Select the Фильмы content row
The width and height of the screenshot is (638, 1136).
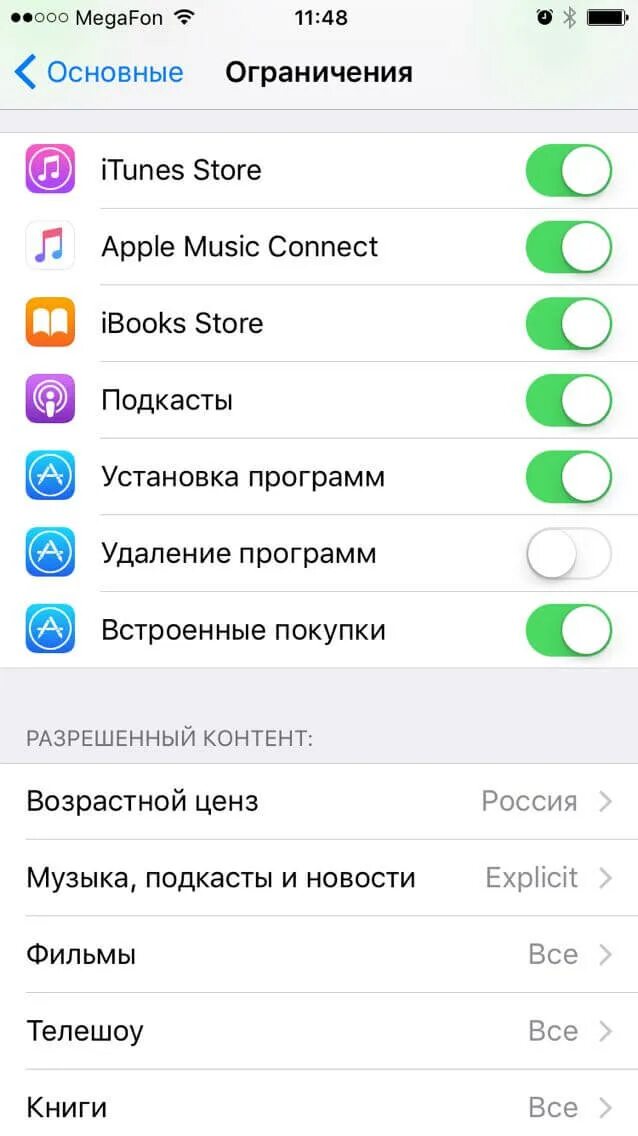pos(319,955)
